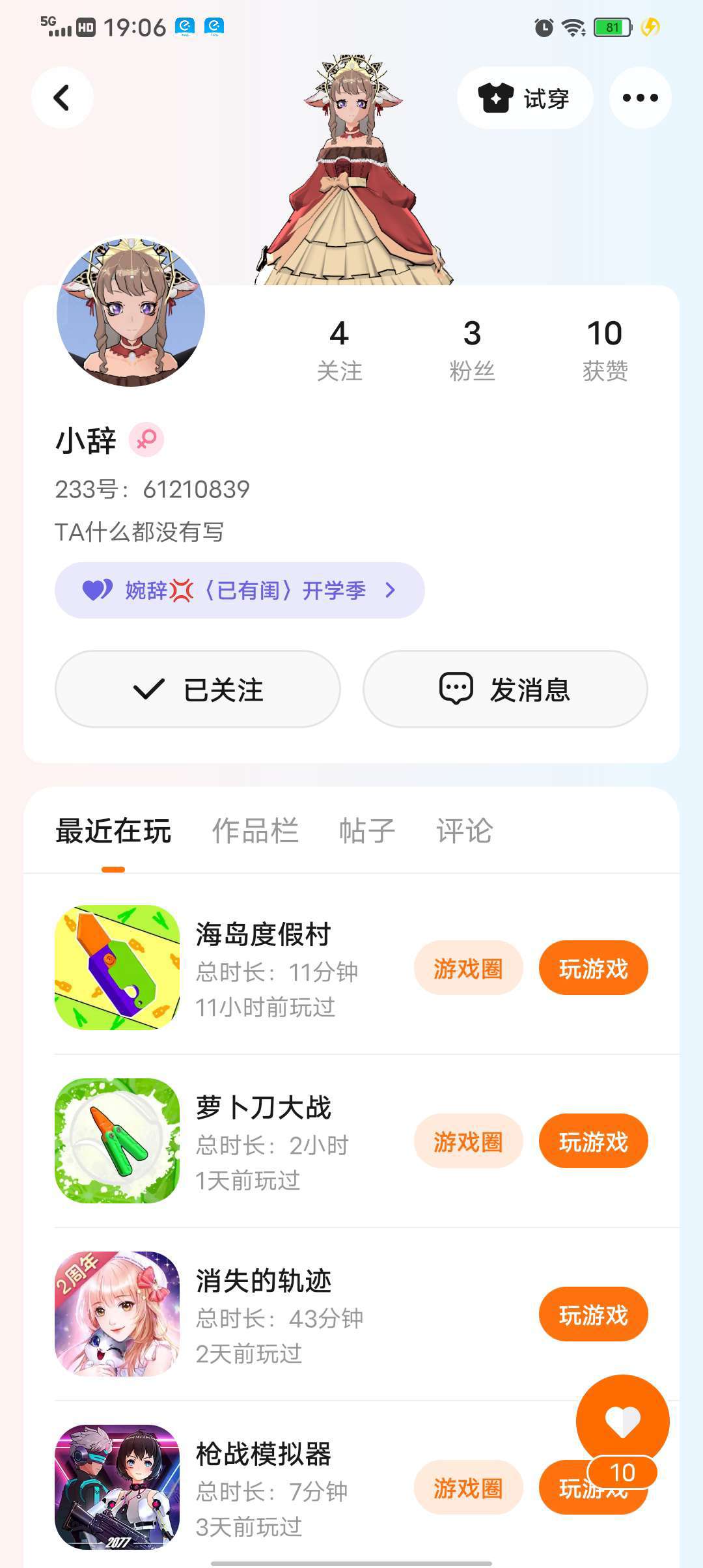Open 小辞's profile avatar
Viewport: 703px width, 1568px height.
click(x=131, y=313)
